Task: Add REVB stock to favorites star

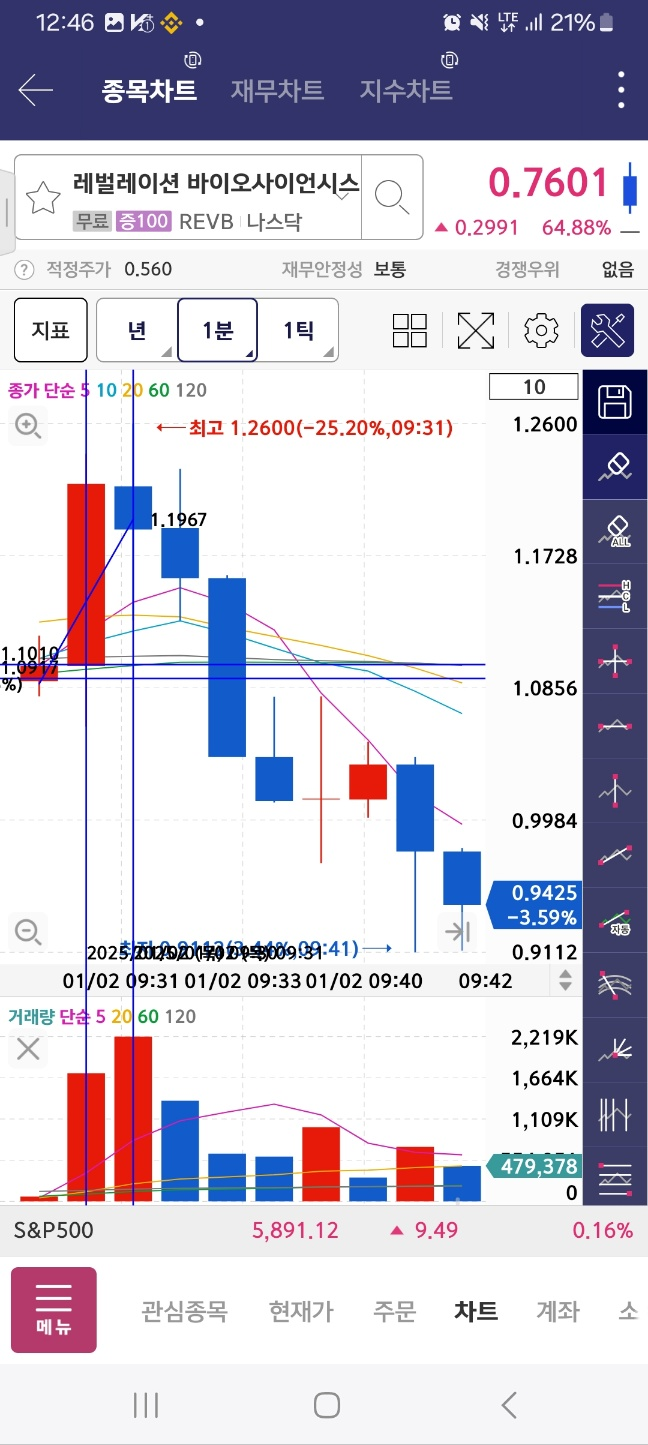Action: (x=43, y=198)
